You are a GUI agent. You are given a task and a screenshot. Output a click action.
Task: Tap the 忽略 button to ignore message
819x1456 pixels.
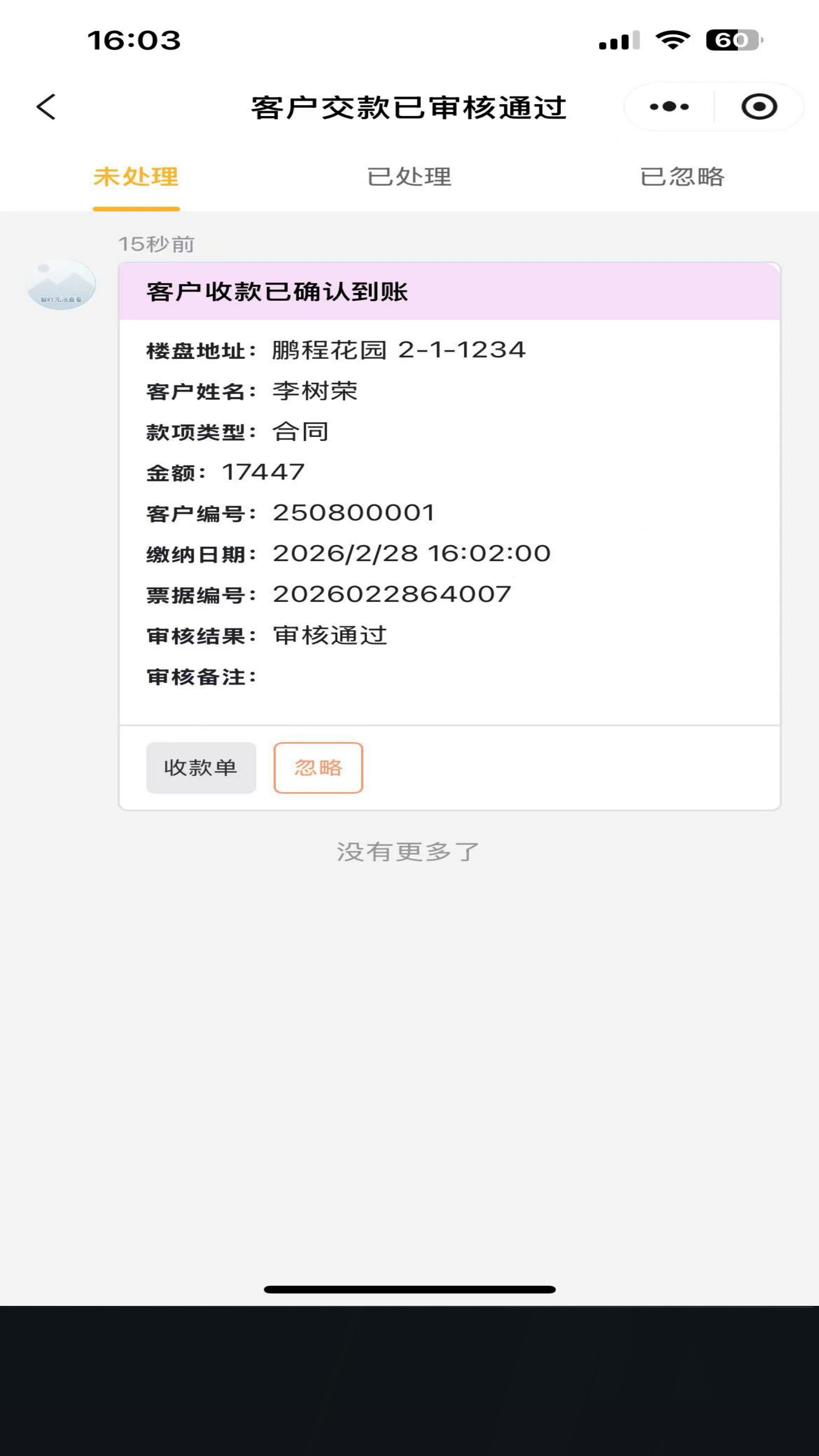point(318,767)
